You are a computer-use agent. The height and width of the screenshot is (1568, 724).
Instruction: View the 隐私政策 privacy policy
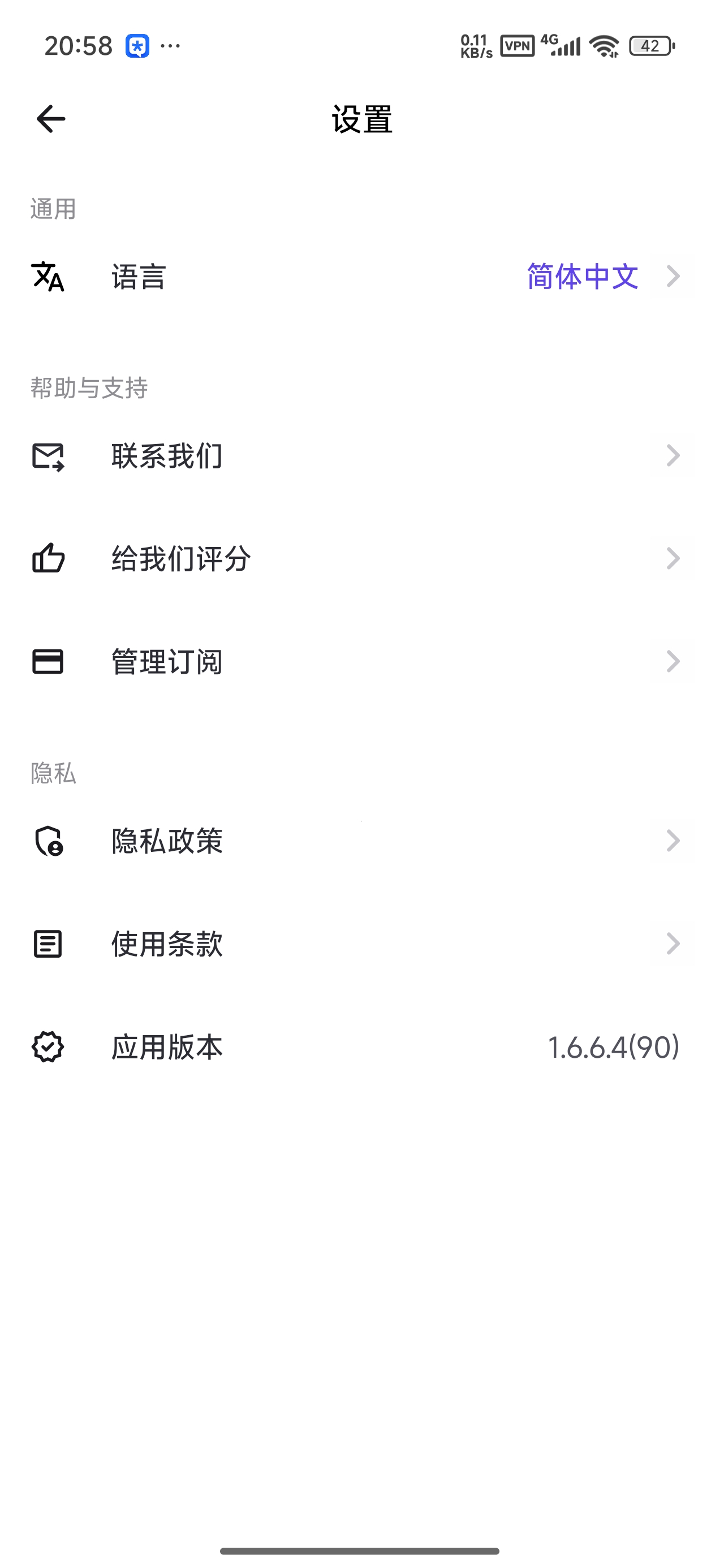click(x=361, y=841)
